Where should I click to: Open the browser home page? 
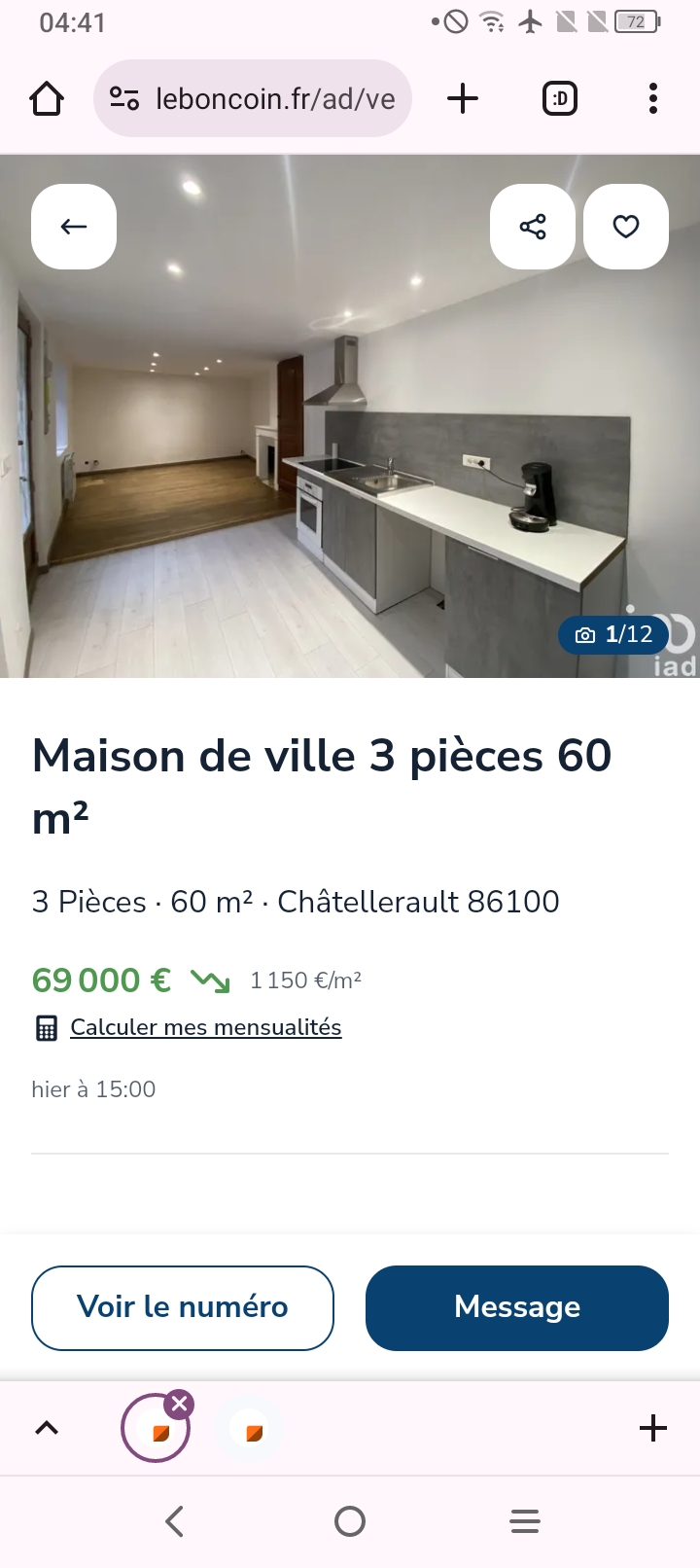point(47,98)
